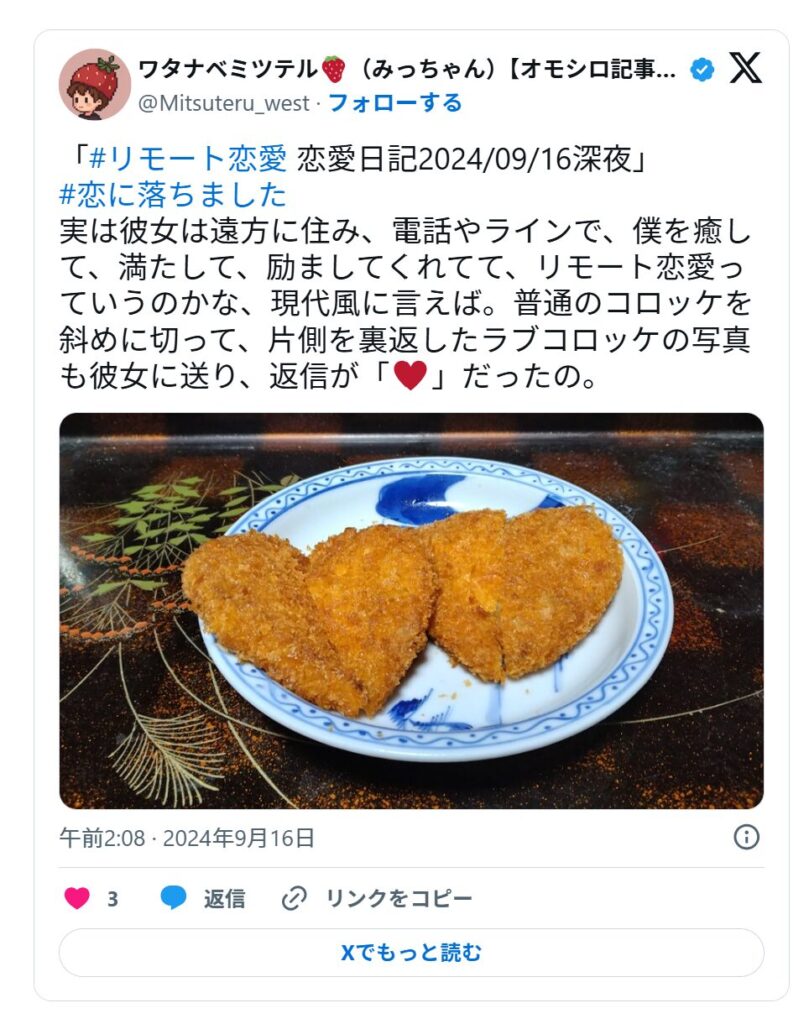The image size is (809, 1024).
Task: Tap フォローする to follow the account
Action: click(395, 102)
